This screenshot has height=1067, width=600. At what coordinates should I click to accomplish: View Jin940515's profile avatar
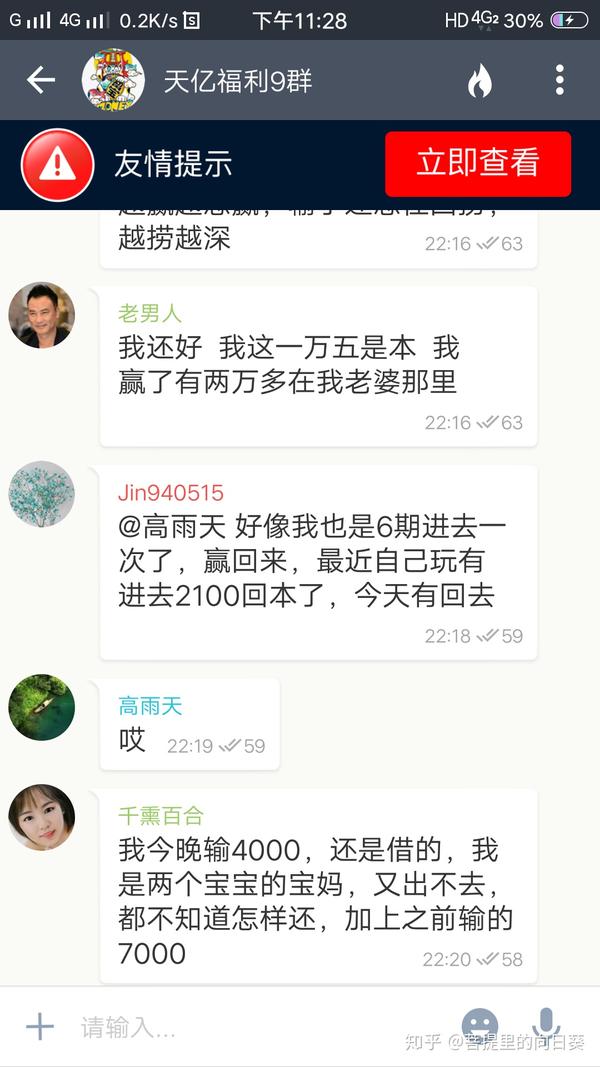pos(42,494)
